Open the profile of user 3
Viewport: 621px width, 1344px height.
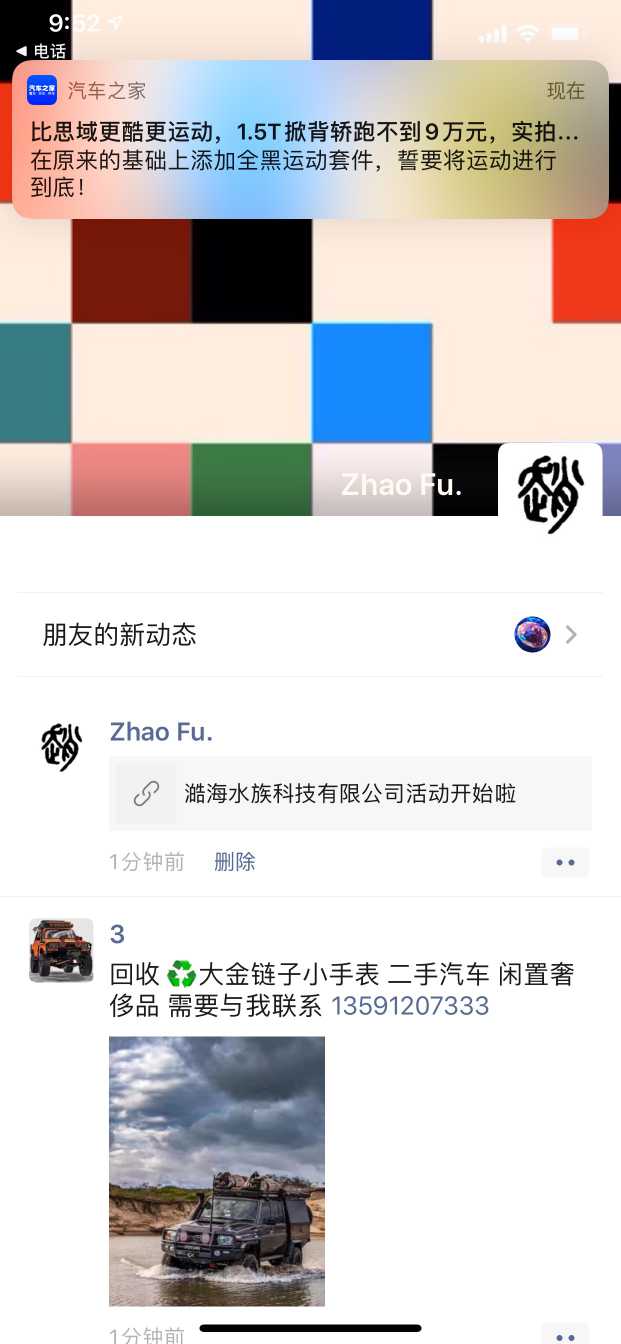pos(117,934)
